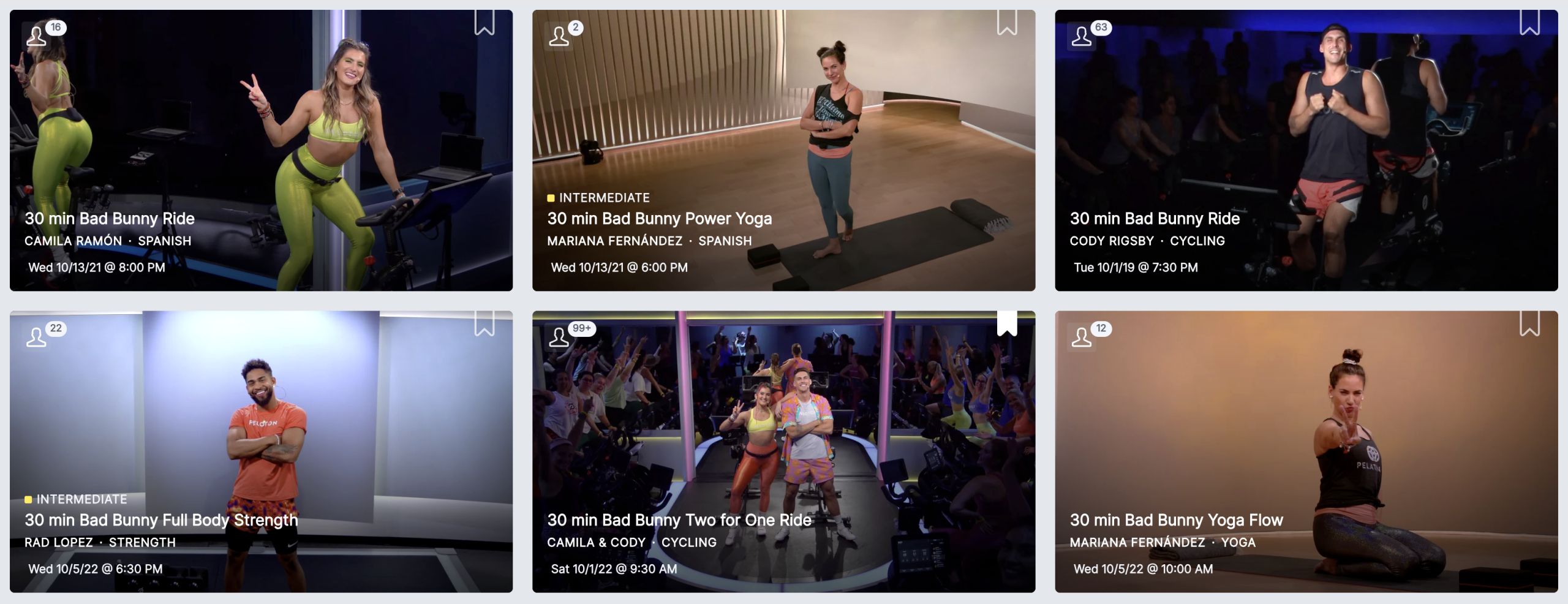1568x604 pixels.
Task: Remove bookmark from Two for One Ride
Action: 1007,324
